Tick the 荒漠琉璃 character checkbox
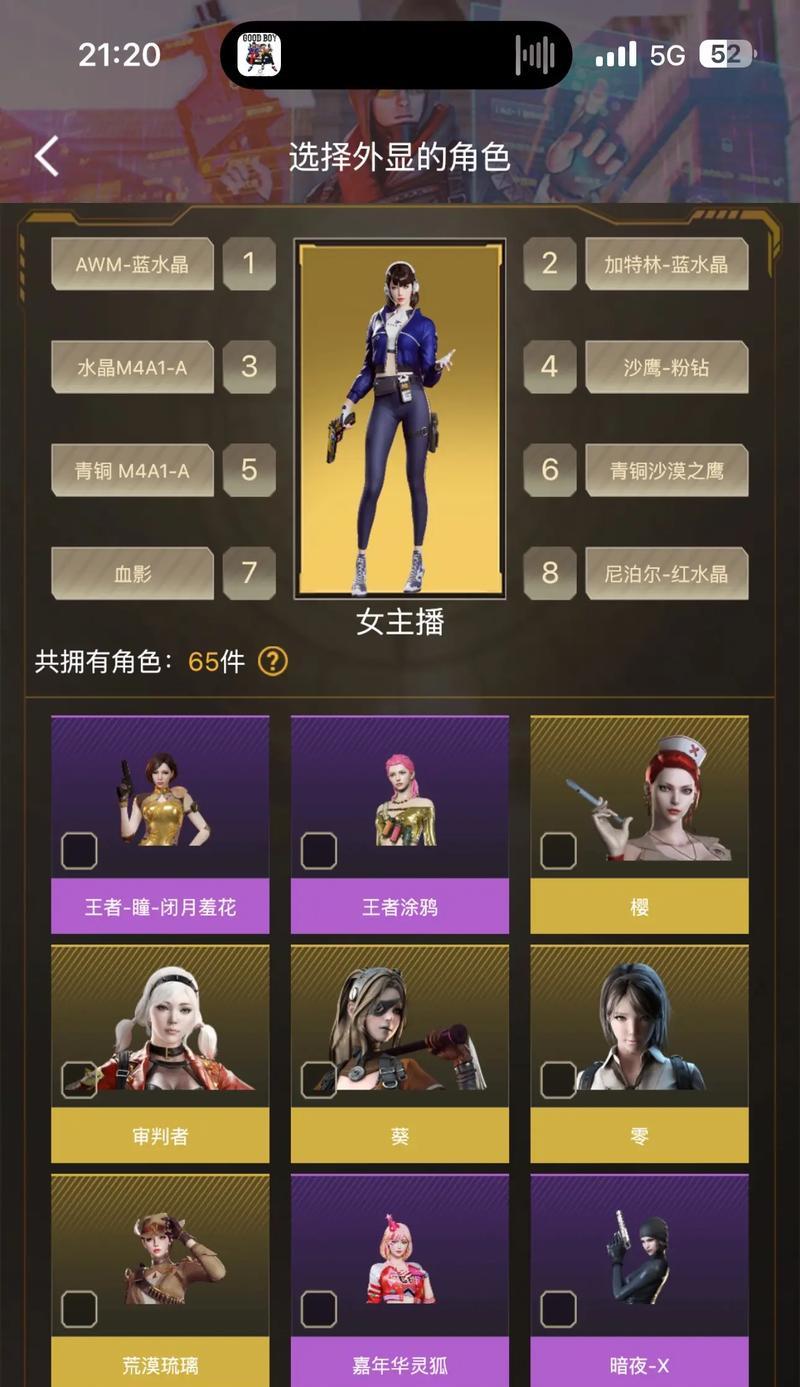 pyautogui.click(x=79, y=1309)
